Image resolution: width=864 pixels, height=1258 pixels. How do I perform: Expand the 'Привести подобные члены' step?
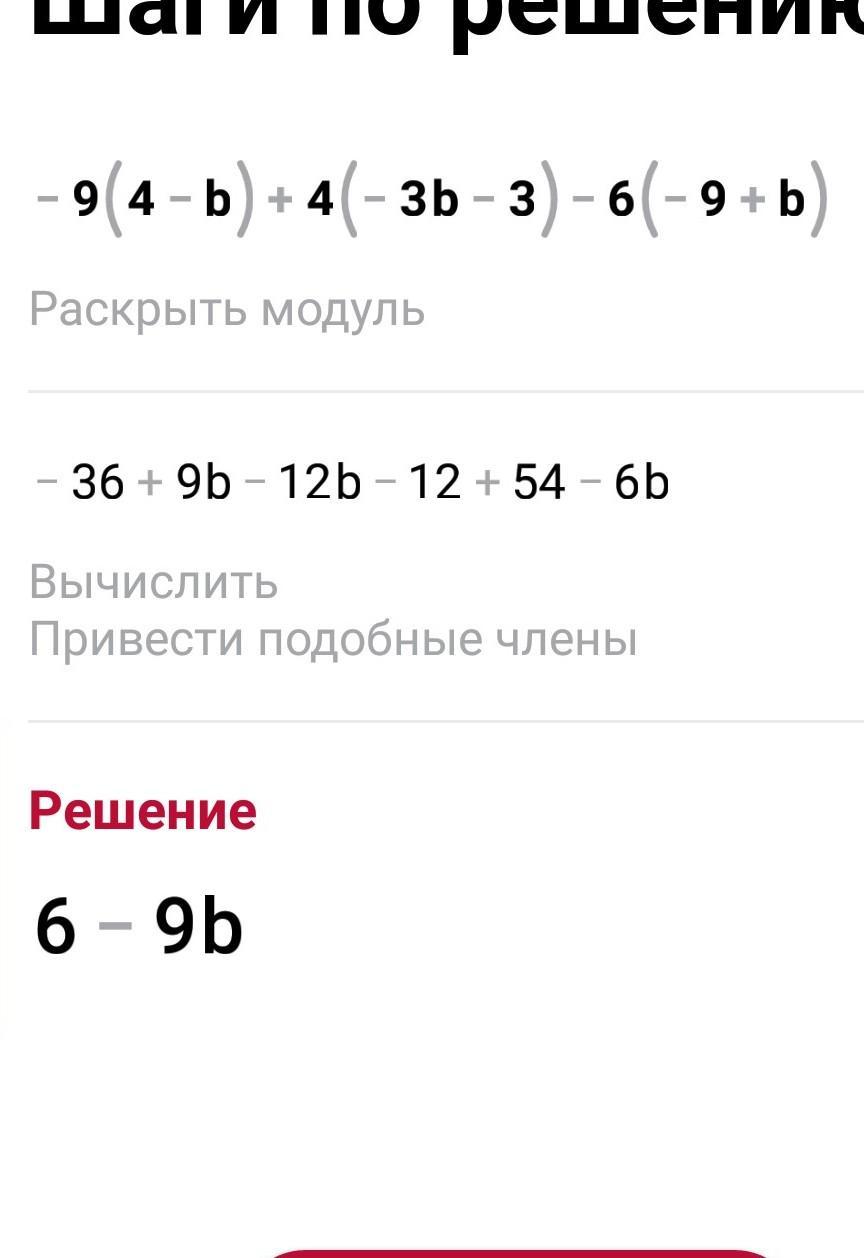(333, 639)
